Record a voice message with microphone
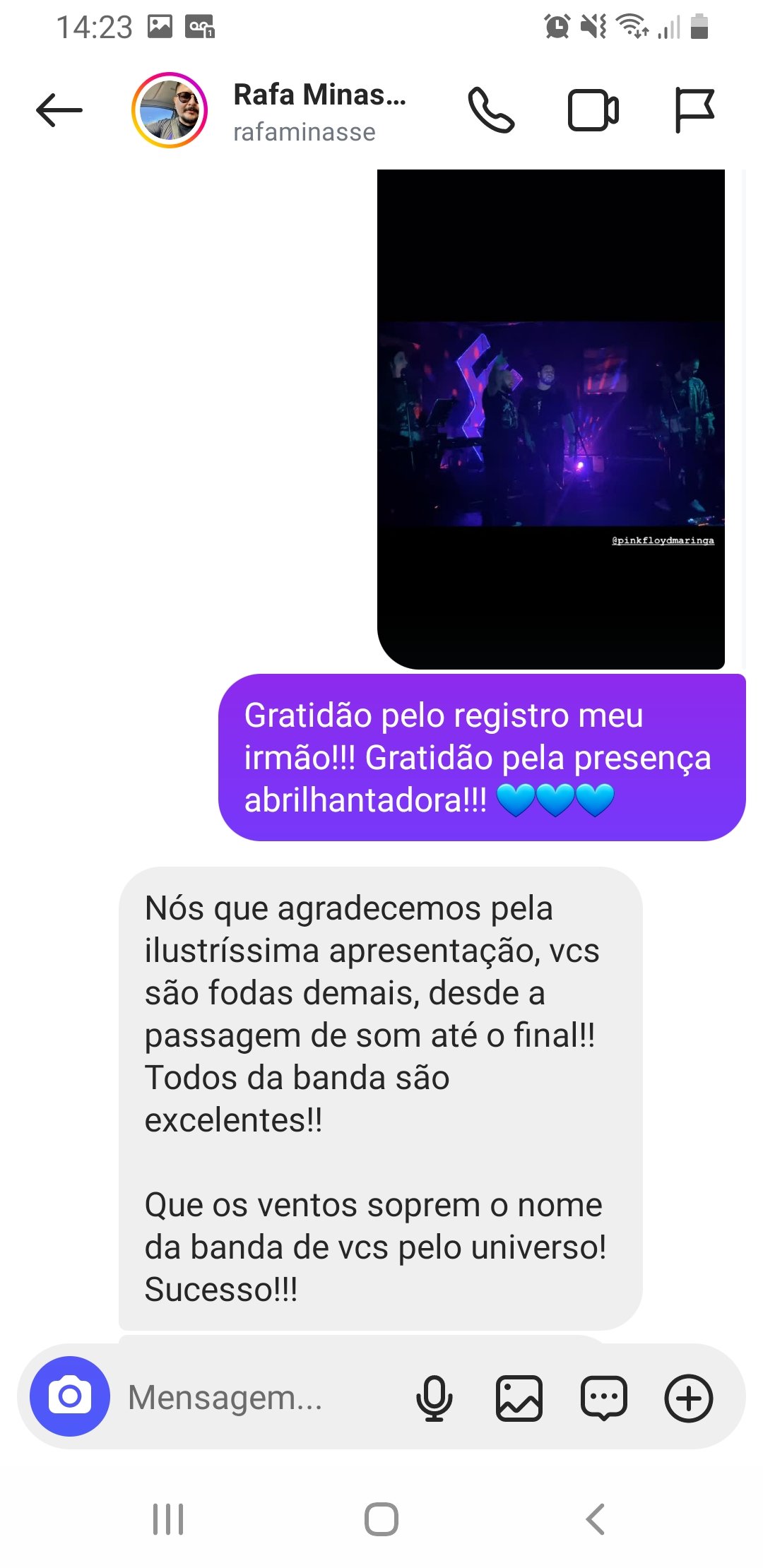This screenshot has width=763, height=1568. pos(434,1398)
